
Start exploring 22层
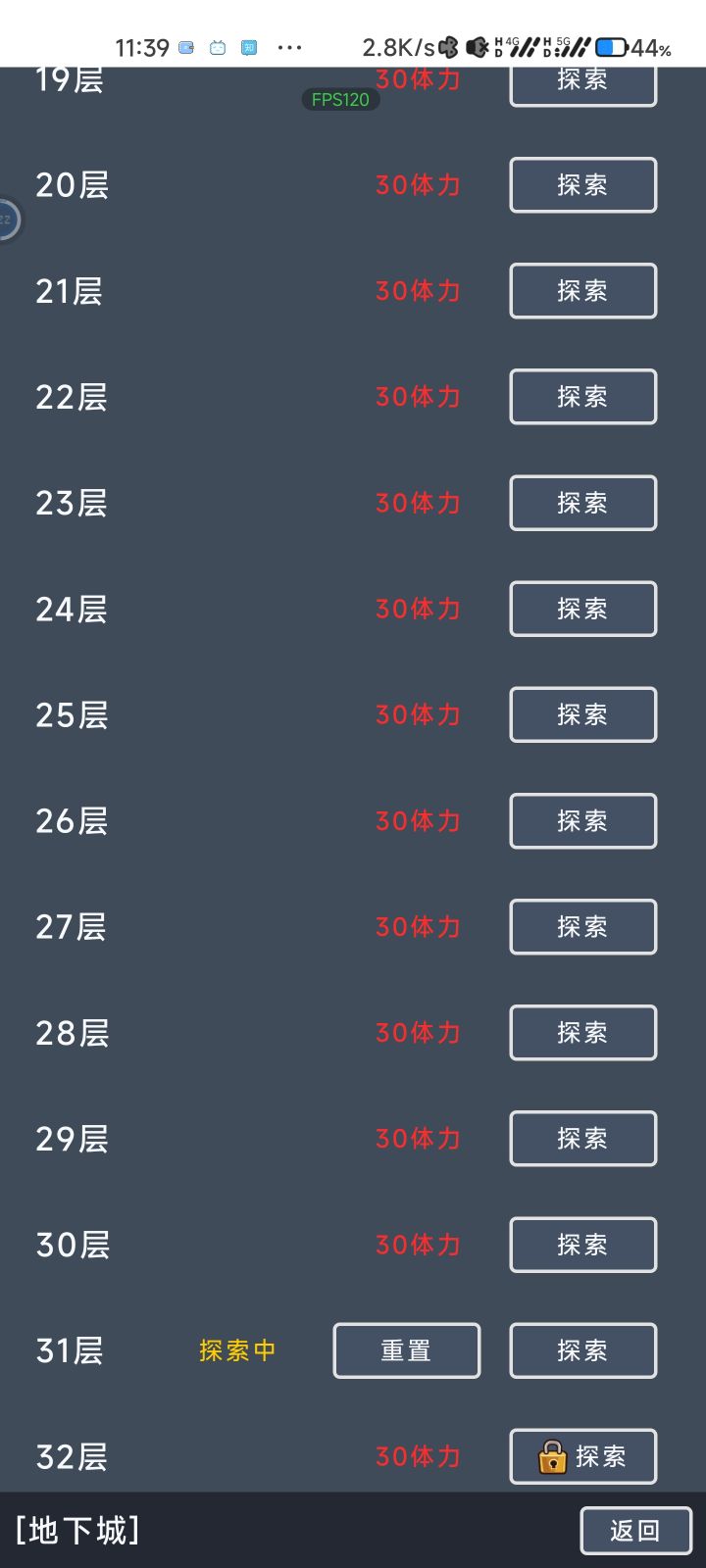pos(583,397)
